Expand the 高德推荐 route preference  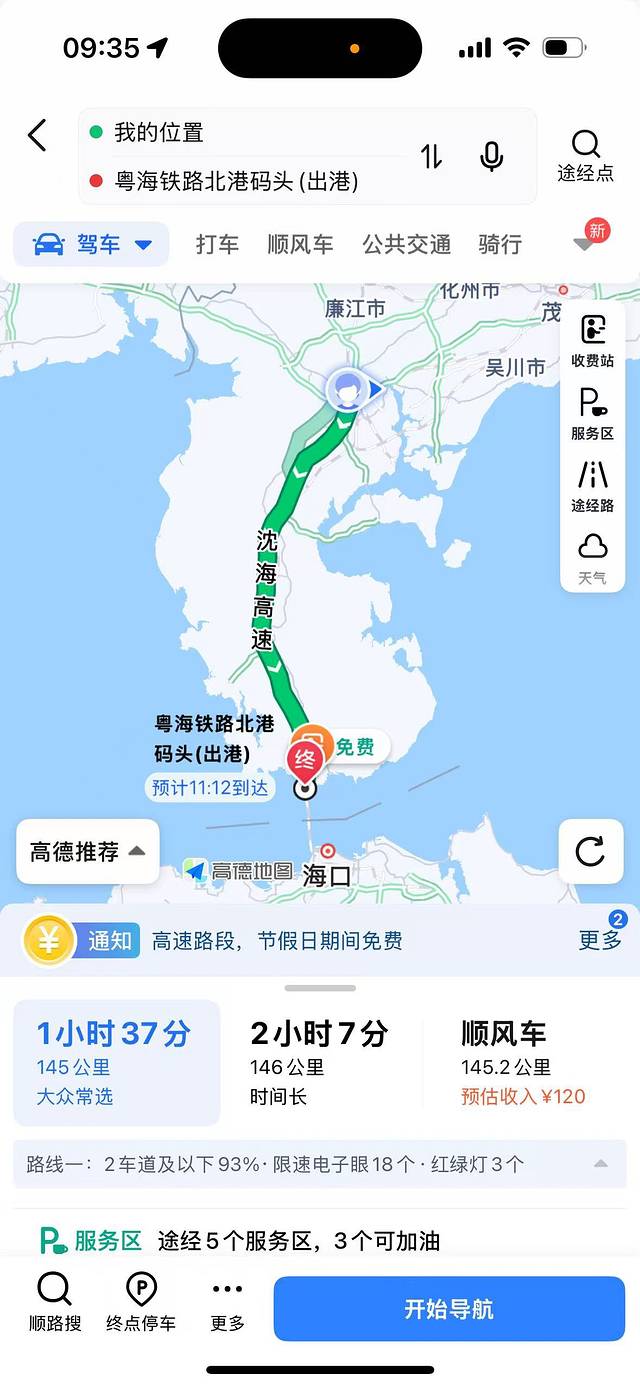click(88, 852)
